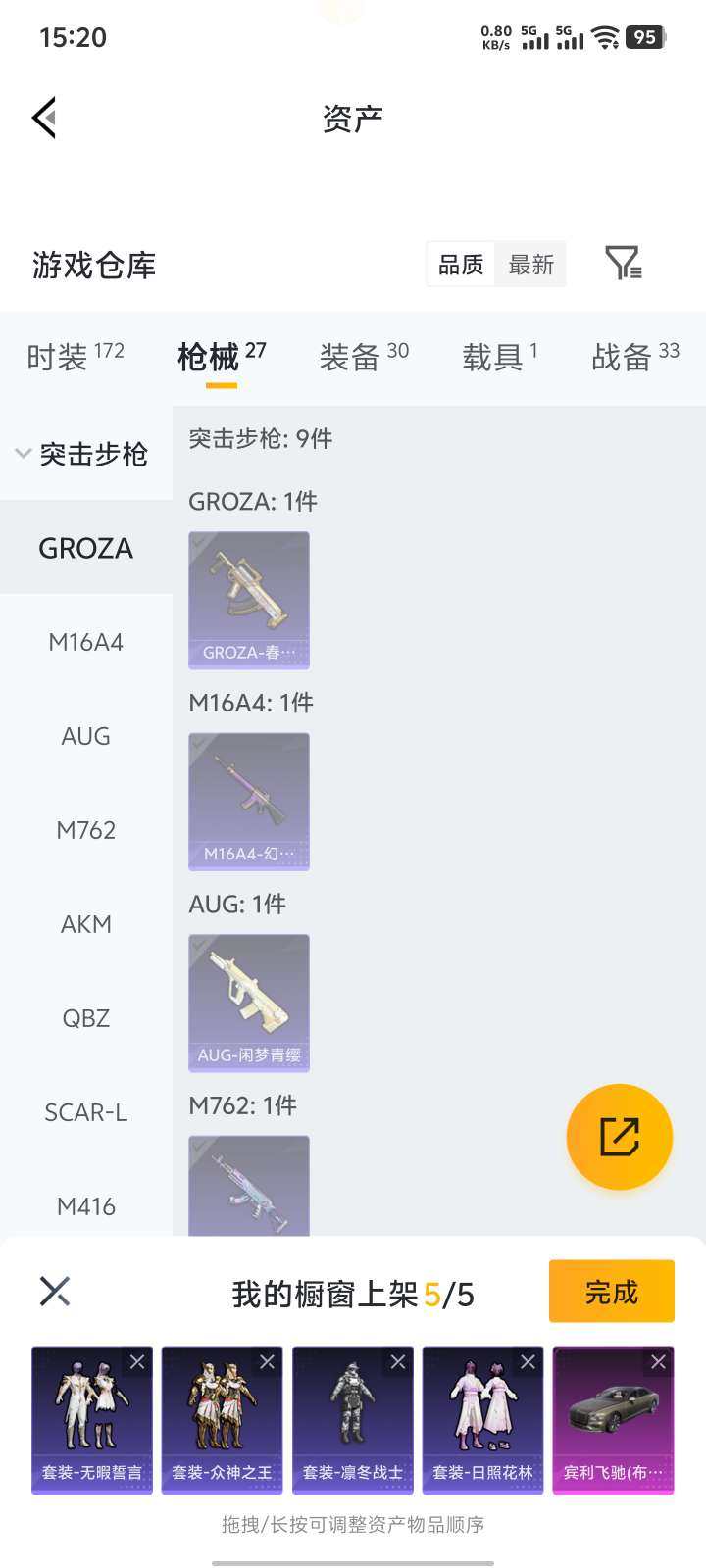Open the filter icon next to sort options

(623, 264)
